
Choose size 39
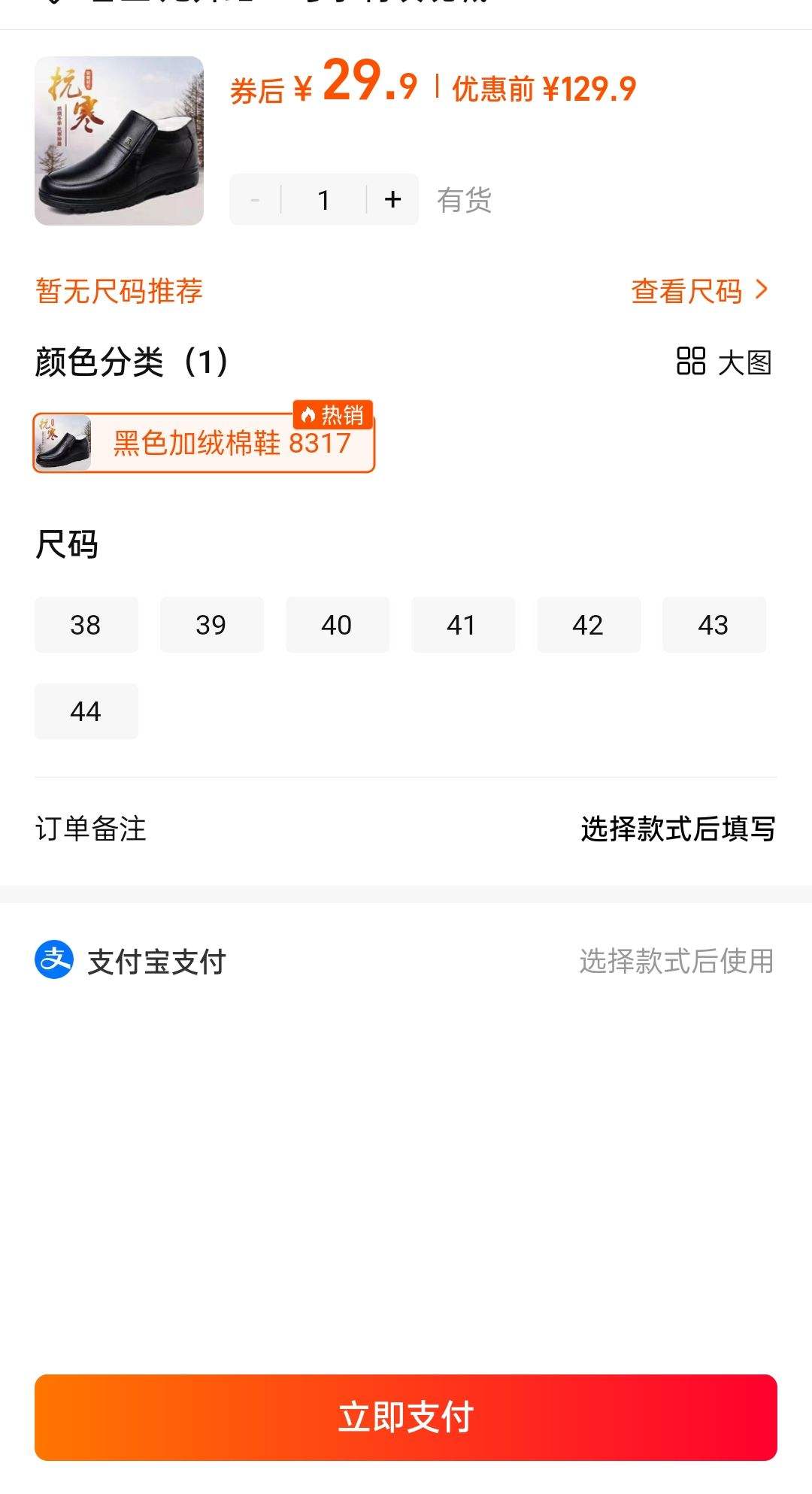(212, 625)
